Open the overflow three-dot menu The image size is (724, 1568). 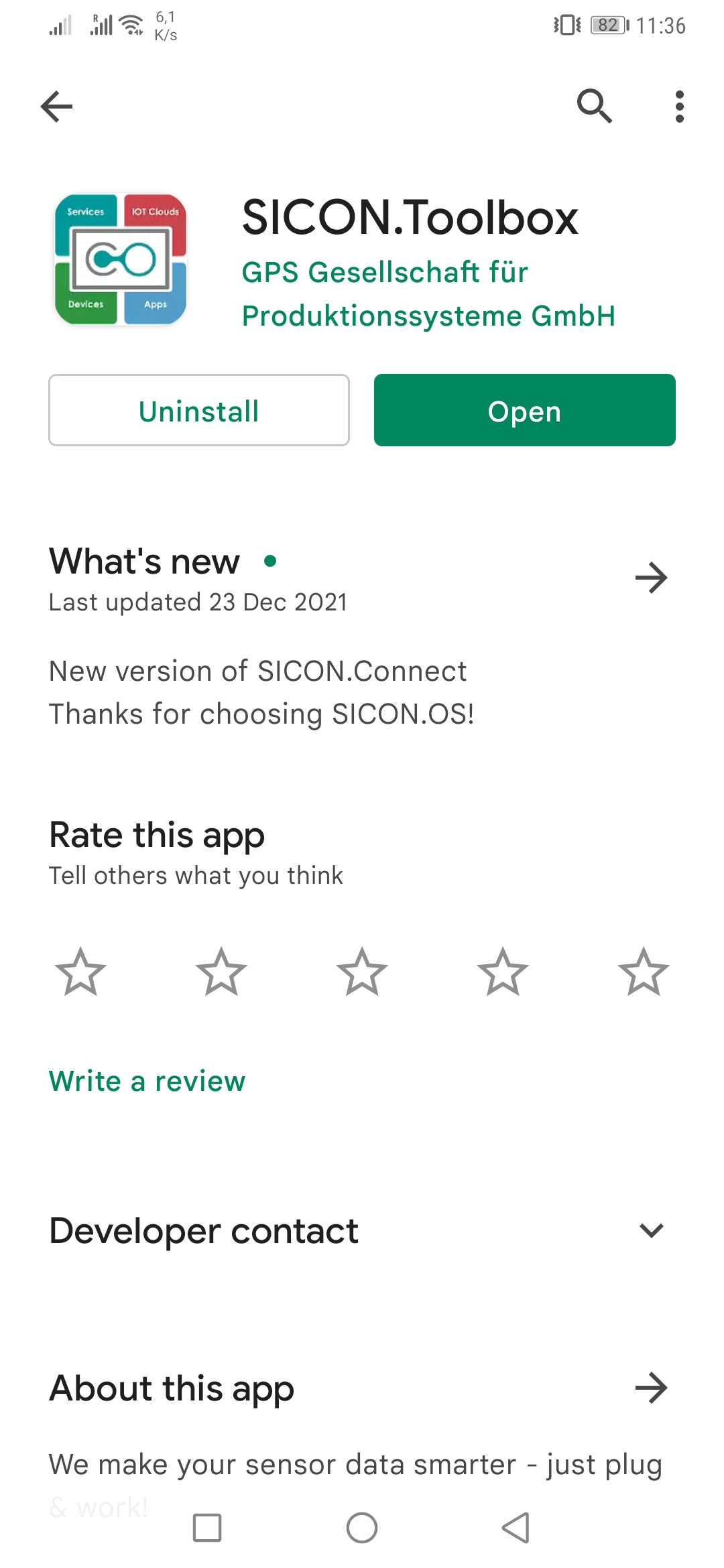(679, 105)
